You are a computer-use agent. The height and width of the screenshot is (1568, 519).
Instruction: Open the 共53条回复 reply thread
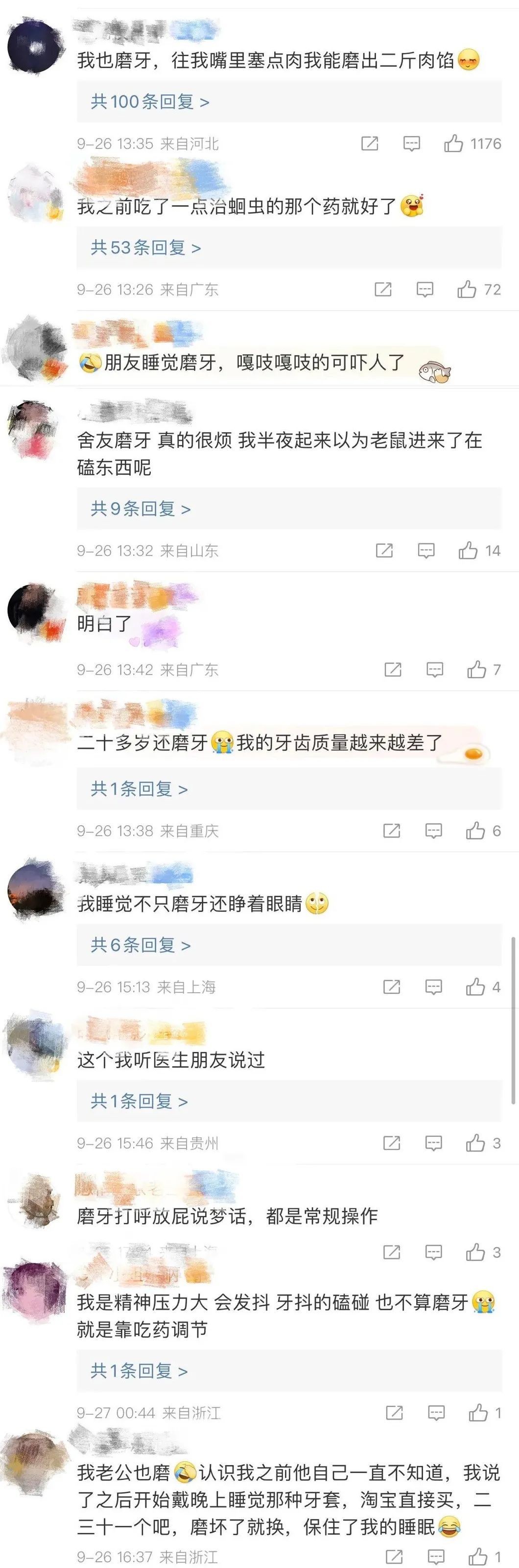click(145, 247)
